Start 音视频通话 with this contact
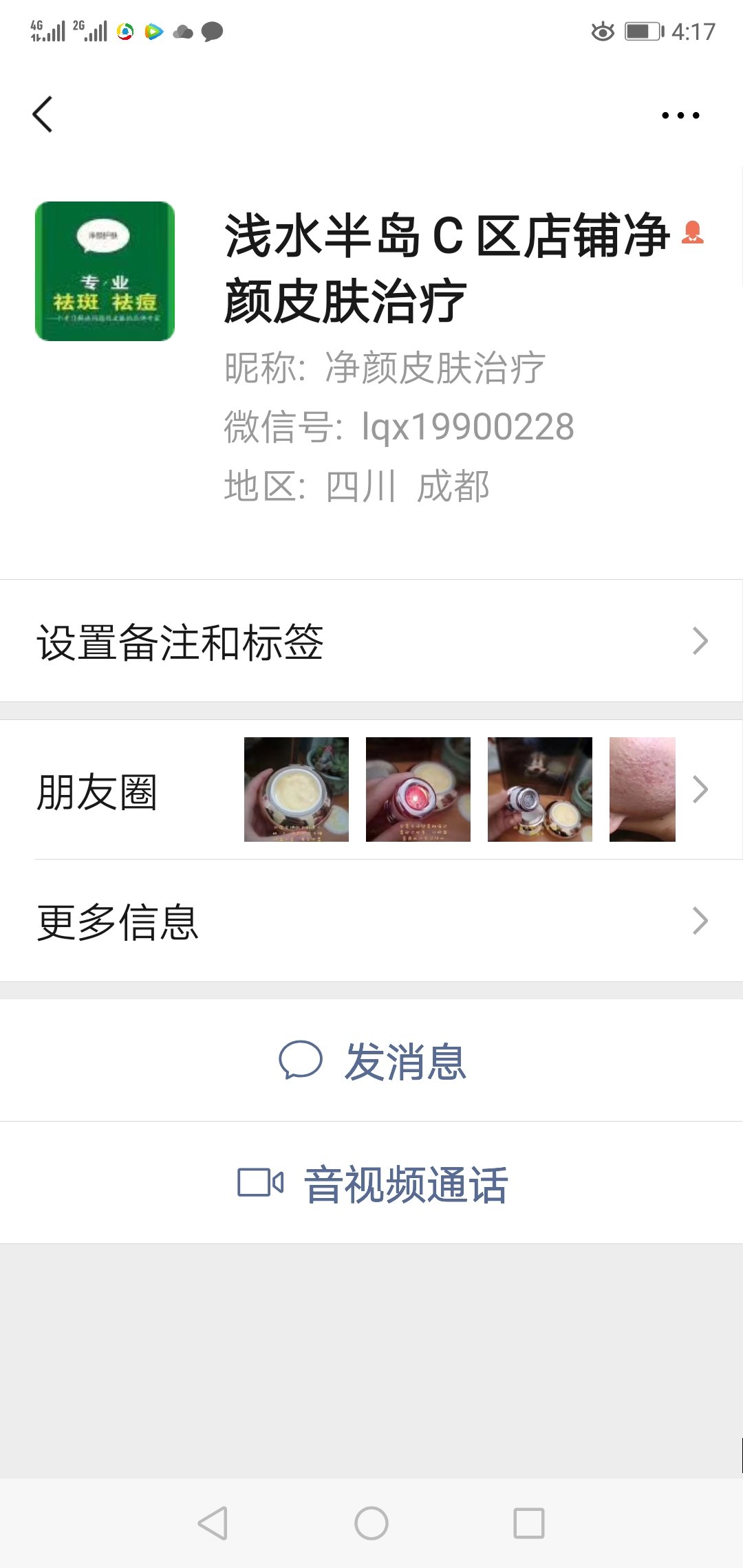The width and height of the screenshot is (743, 1568). pos(371,1184)
